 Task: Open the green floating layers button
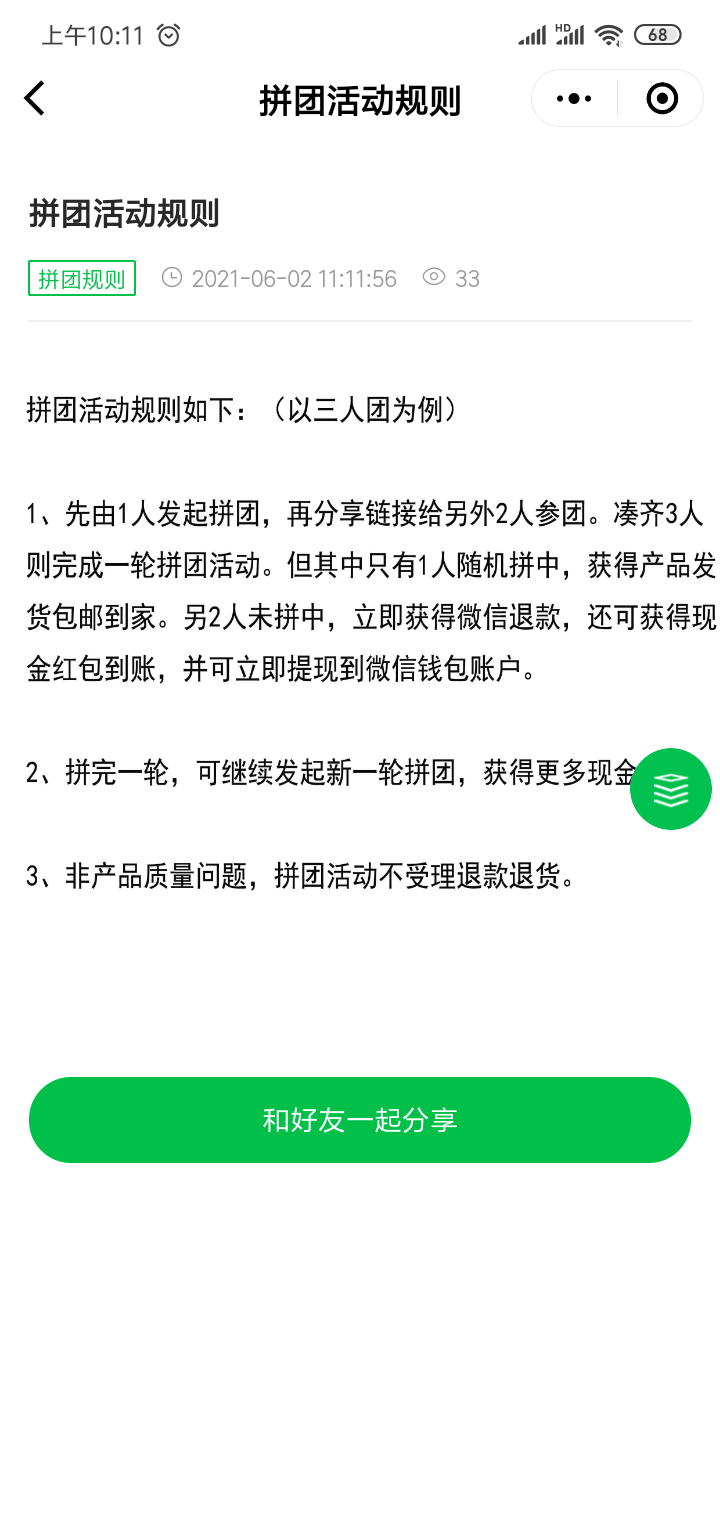[x=671, y=789]
